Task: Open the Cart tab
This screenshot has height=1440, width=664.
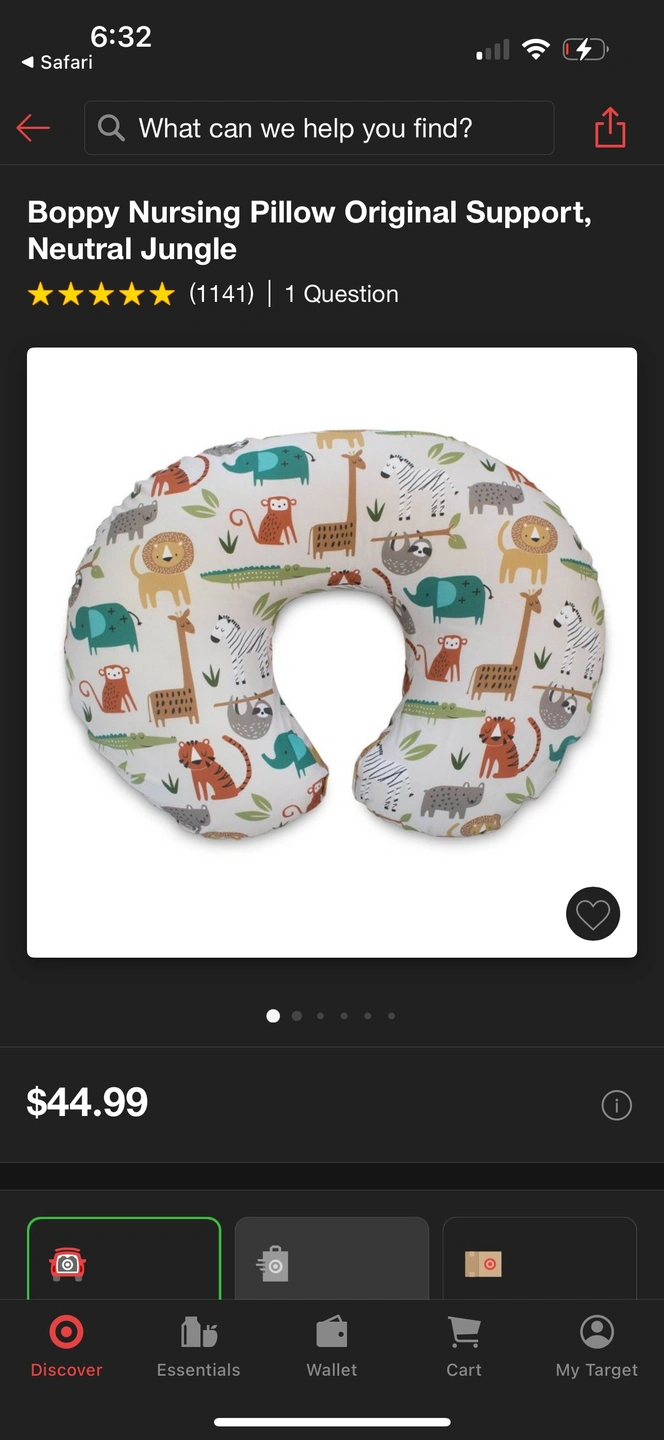Action: coord(464,1347)
